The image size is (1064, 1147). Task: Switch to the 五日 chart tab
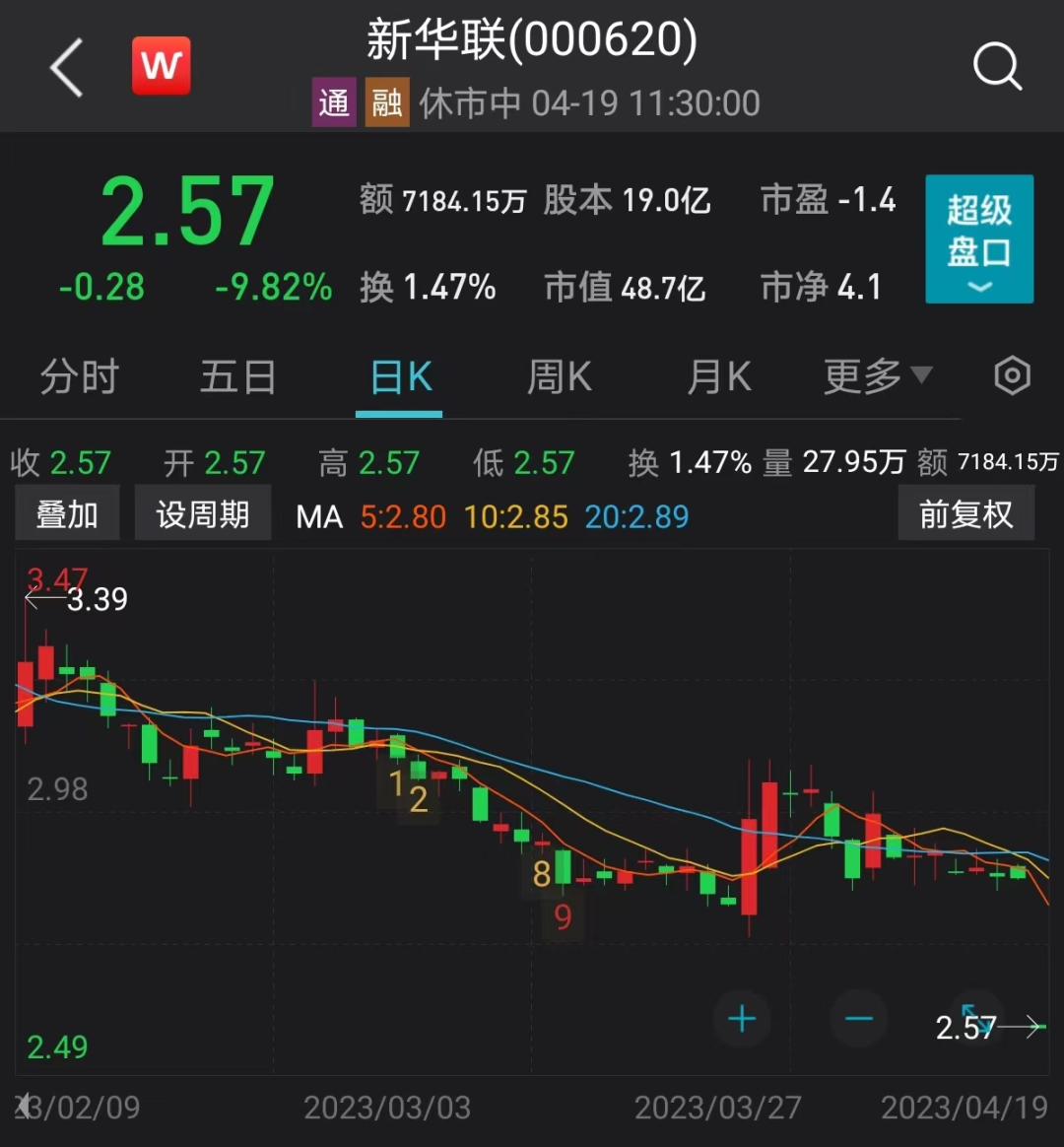pyautogui.click(x=238, y=377)
